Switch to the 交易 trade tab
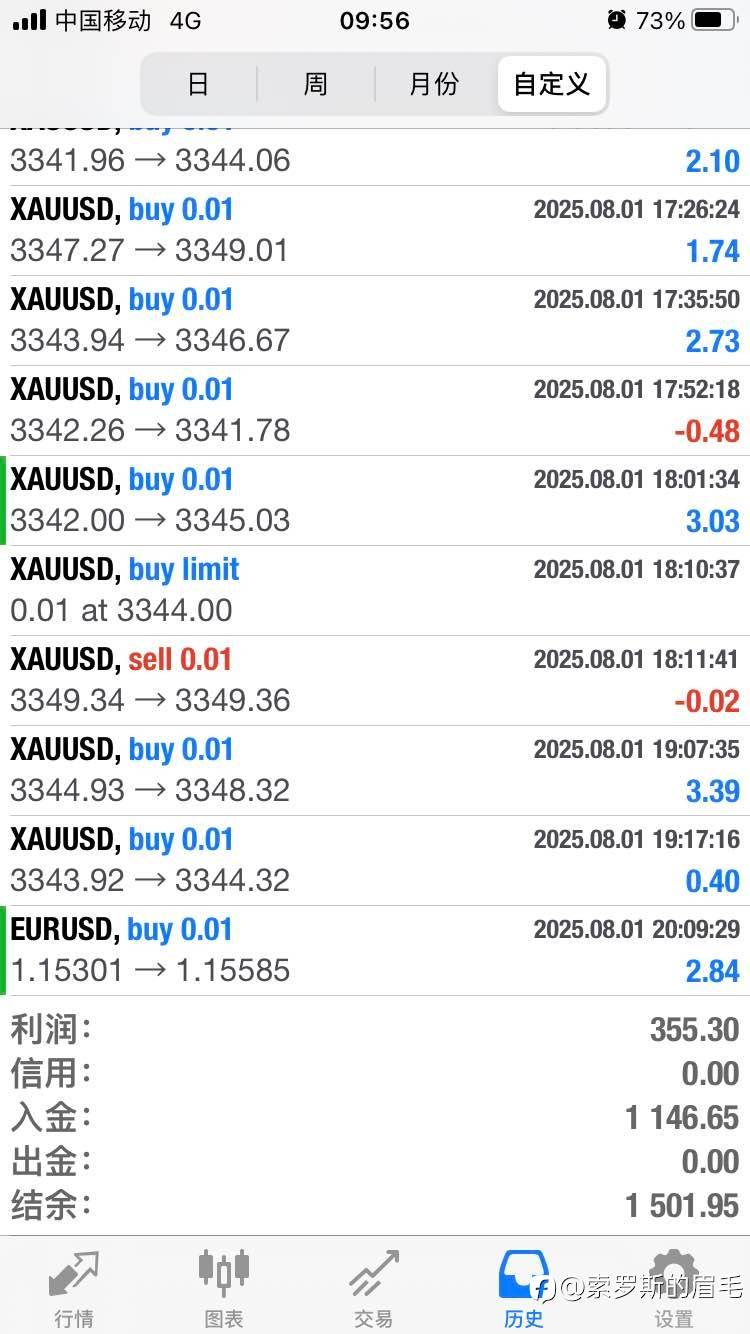 click(373, 1287)
